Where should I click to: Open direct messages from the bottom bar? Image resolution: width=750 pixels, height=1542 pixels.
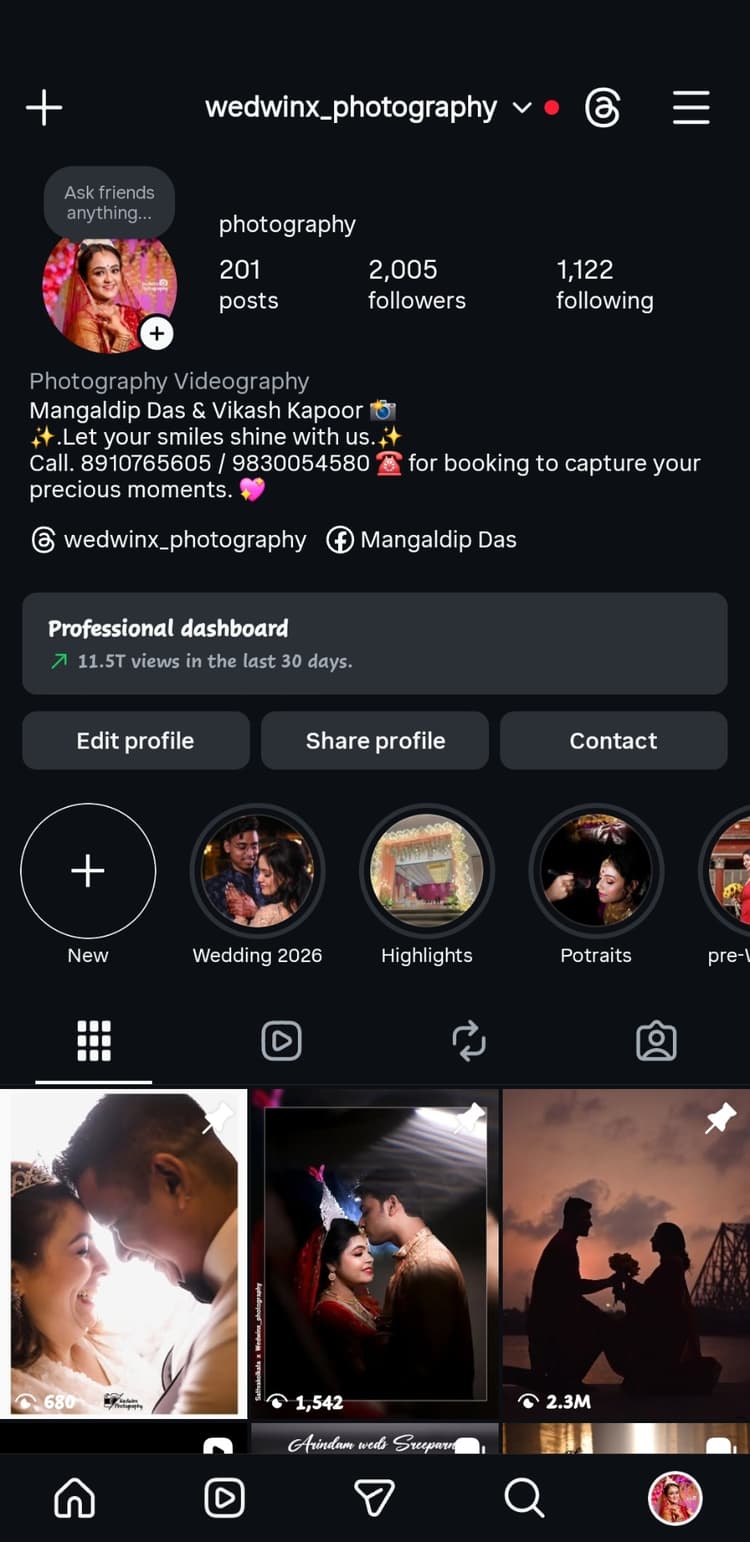375,1498
